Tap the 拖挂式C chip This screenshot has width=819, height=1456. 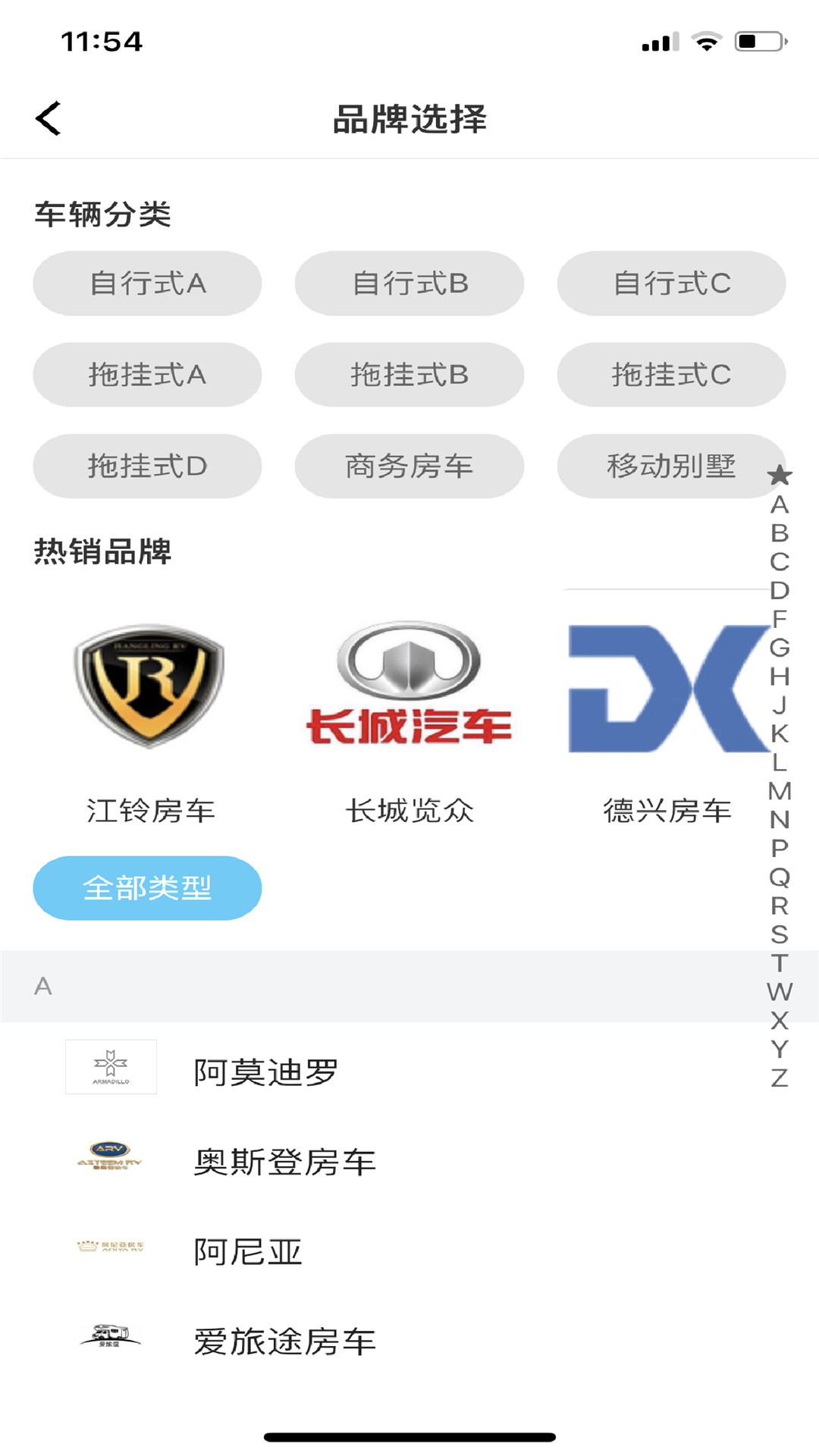click(671, 375)
